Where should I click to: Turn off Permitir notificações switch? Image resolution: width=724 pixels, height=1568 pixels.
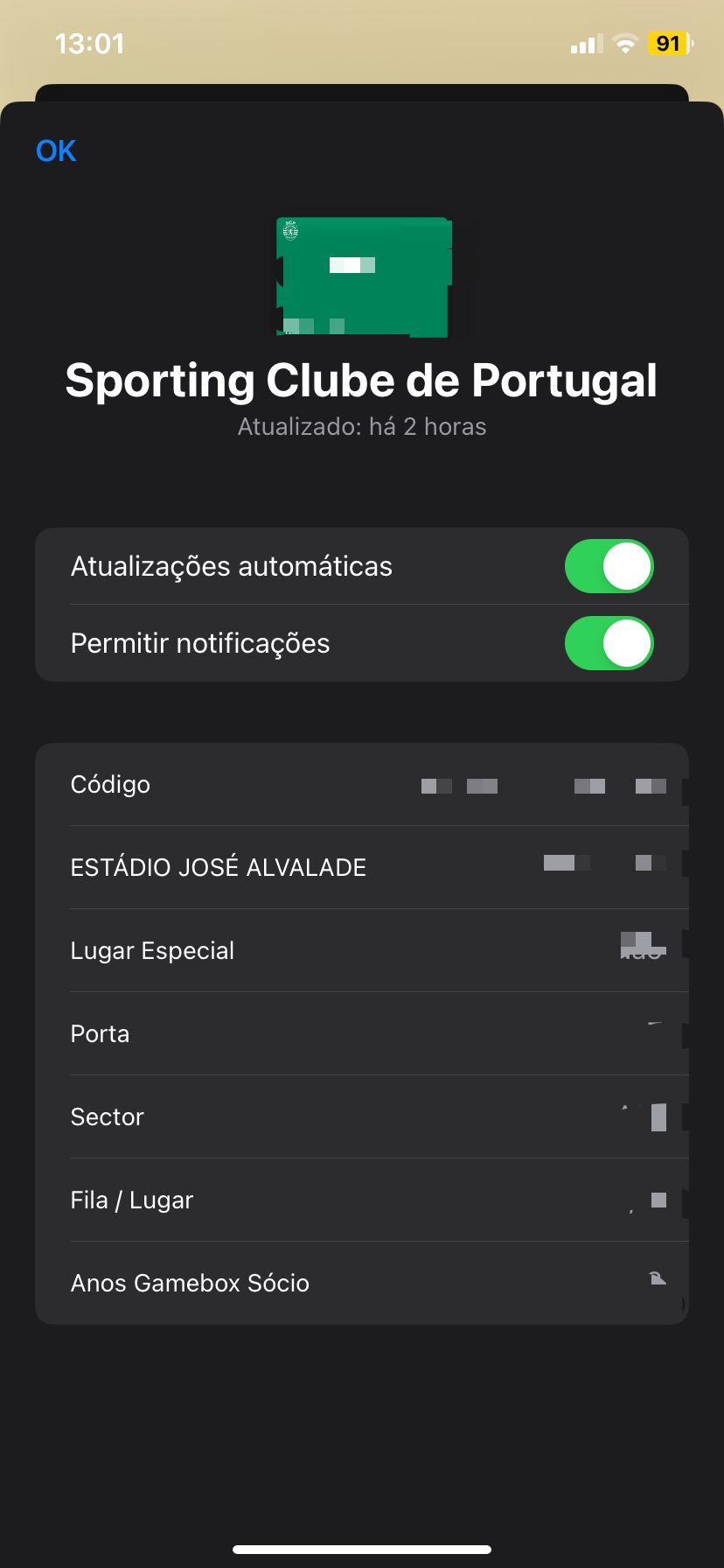(609, 643)
